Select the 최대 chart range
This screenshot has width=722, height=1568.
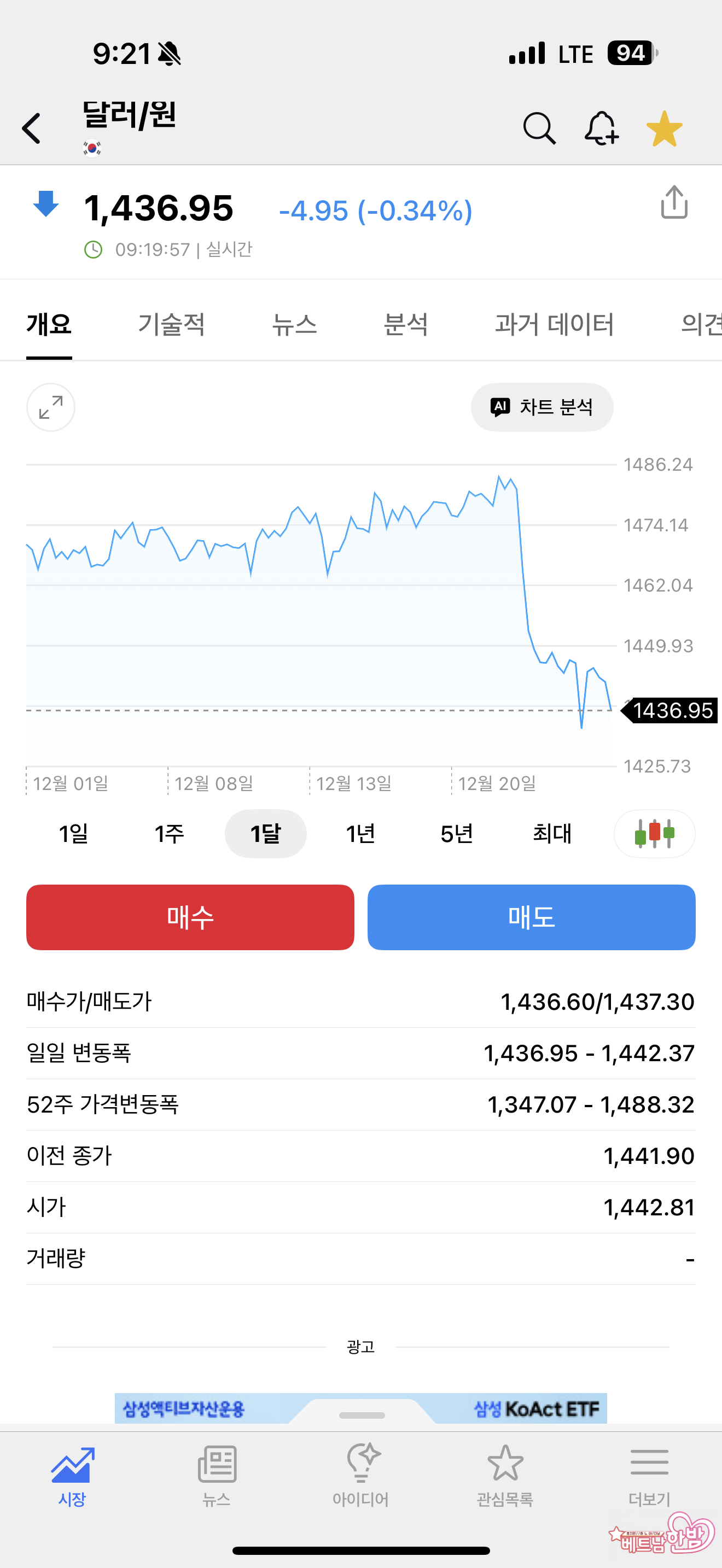552,833
